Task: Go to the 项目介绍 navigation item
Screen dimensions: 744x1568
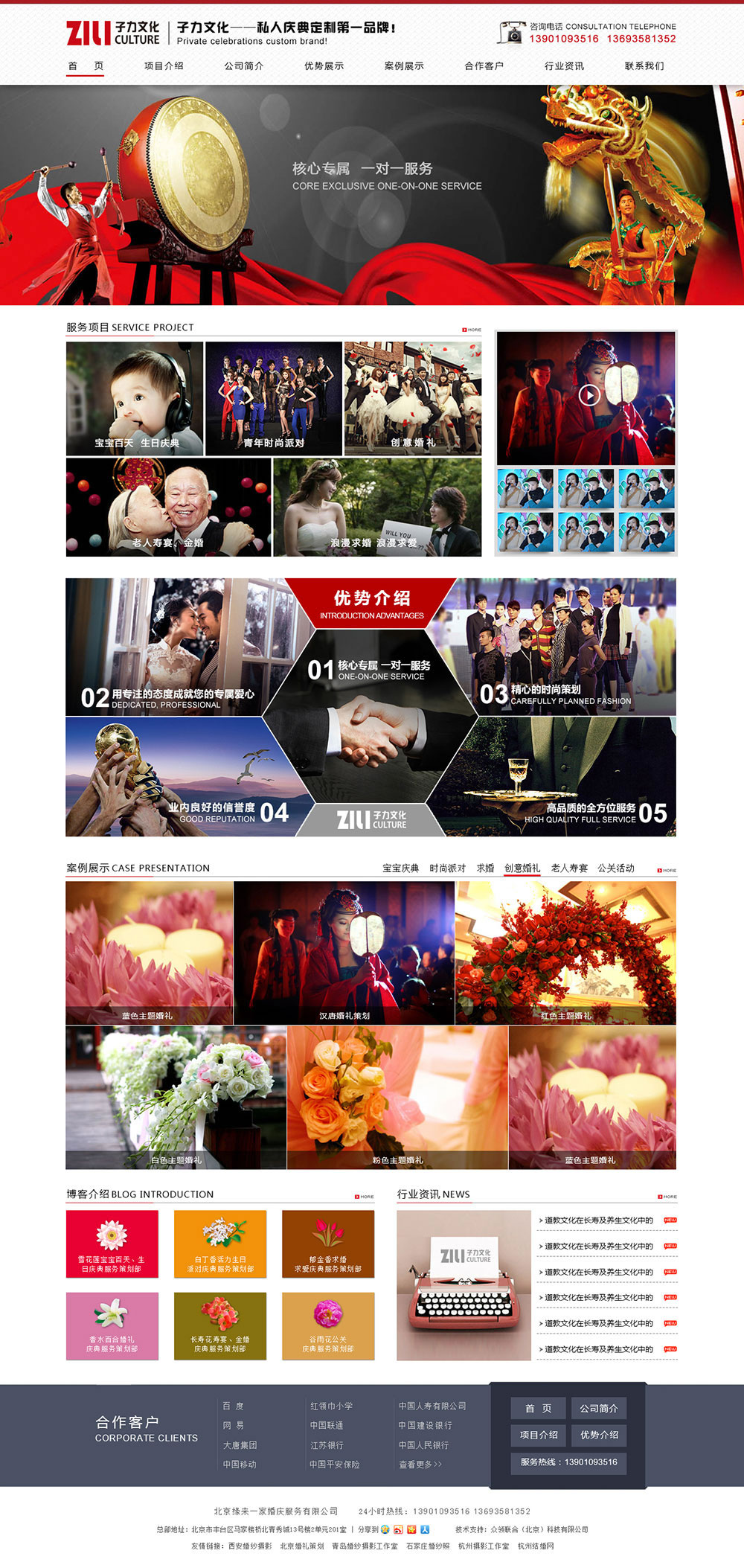Action: click(x=164, y=66)
